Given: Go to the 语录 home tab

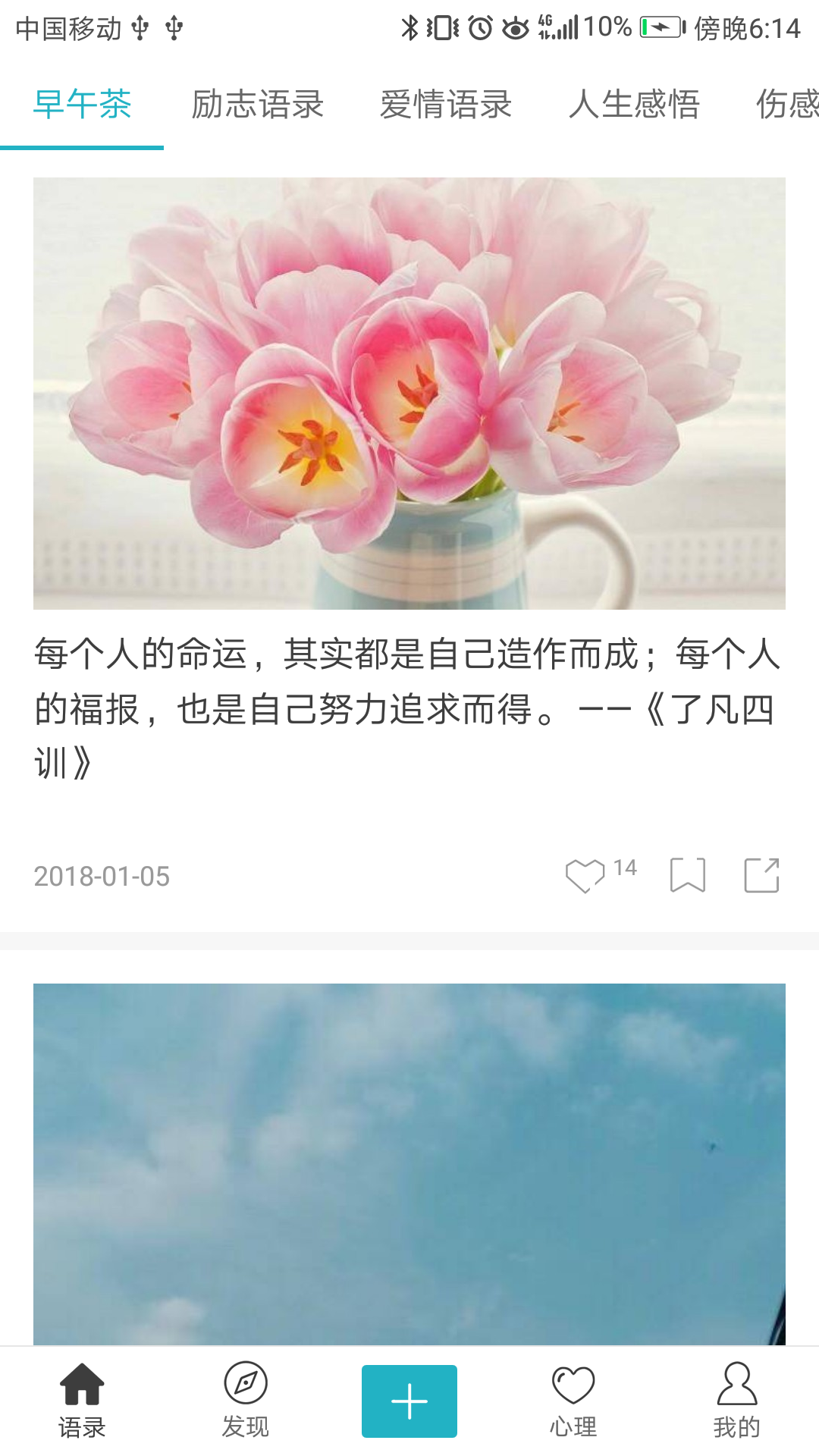Looking at the screenshot, I should (82, 1401).
